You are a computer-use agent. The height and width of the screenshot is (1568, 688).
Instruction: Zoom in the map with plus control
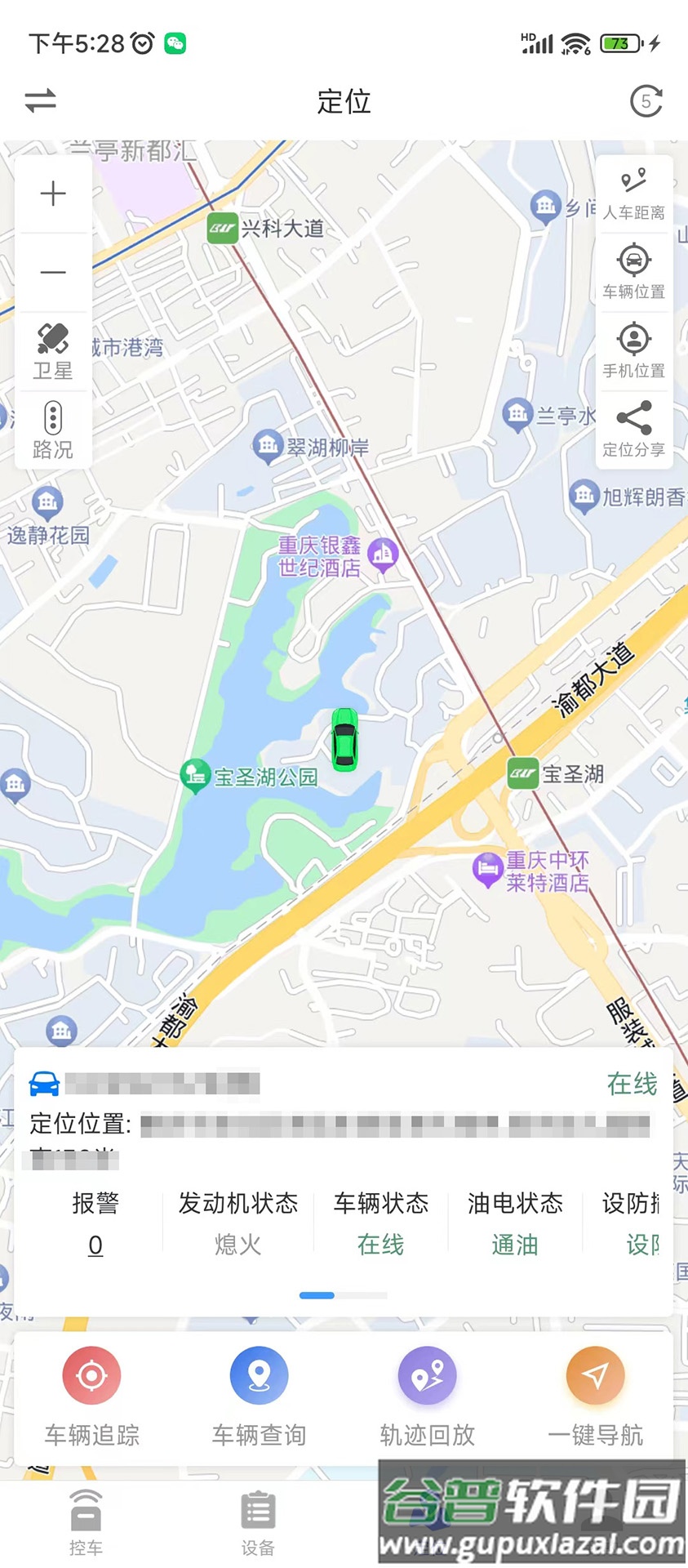coord(53,193)
